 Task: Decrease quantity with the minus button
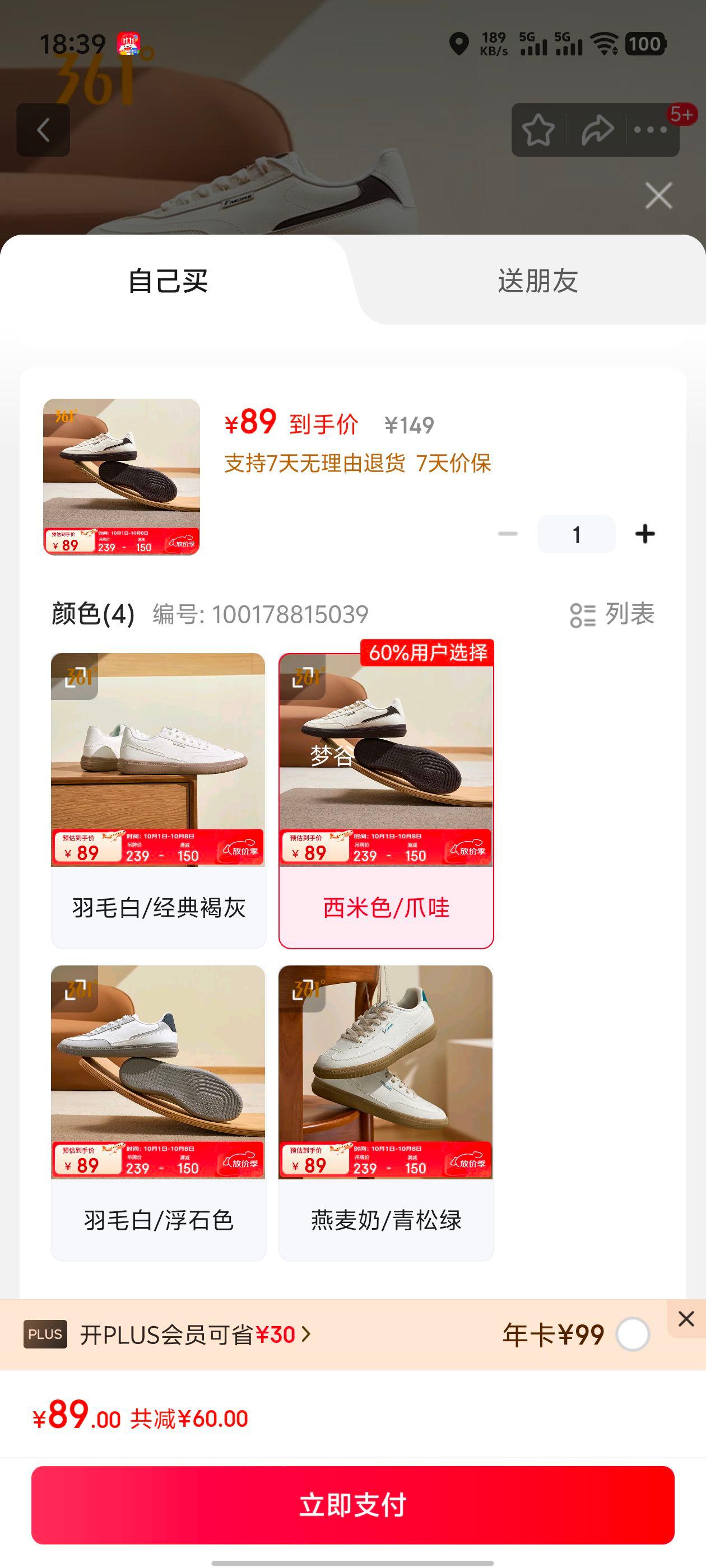click(x=508, y=534)
